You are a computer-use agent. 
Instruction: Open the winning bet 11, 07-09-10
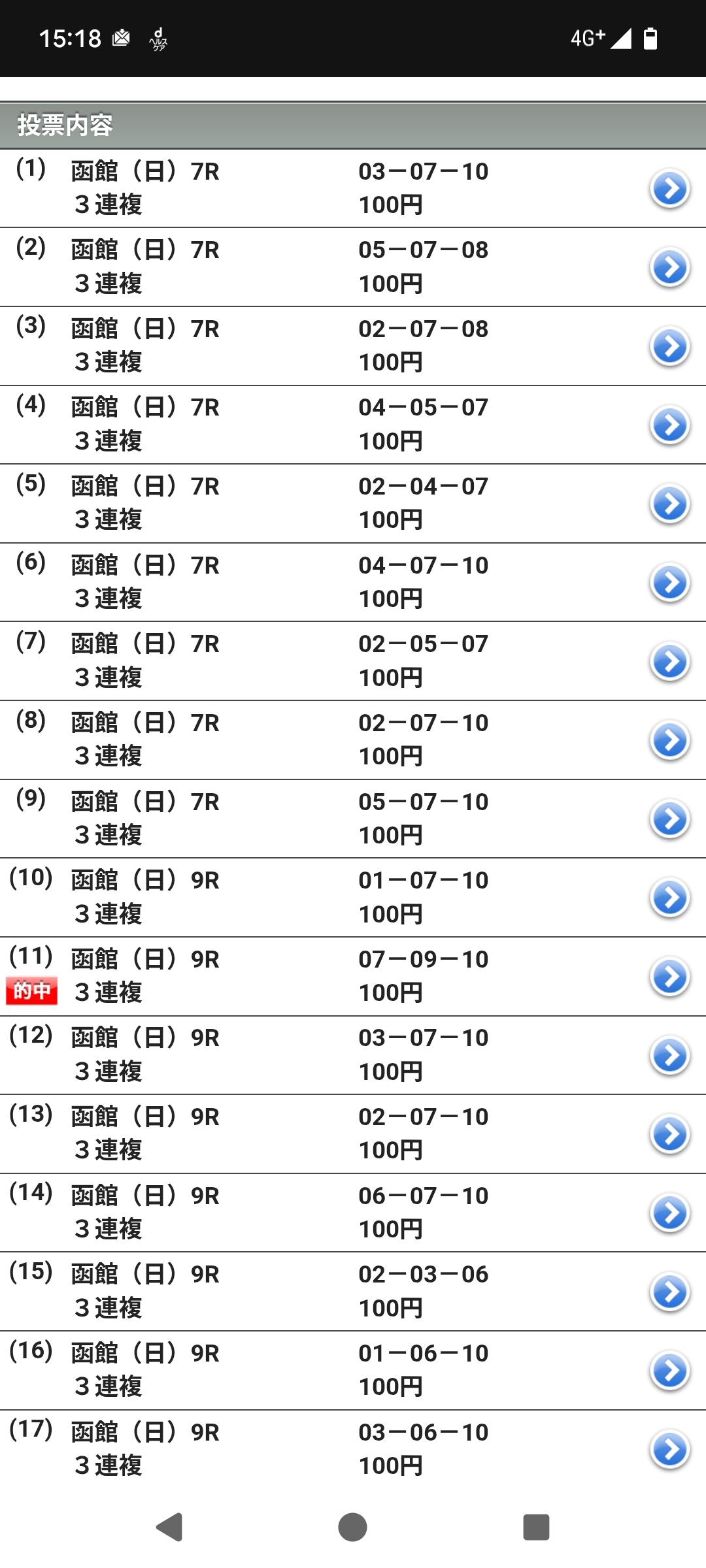pyautogui.click(x=669, y=977)
